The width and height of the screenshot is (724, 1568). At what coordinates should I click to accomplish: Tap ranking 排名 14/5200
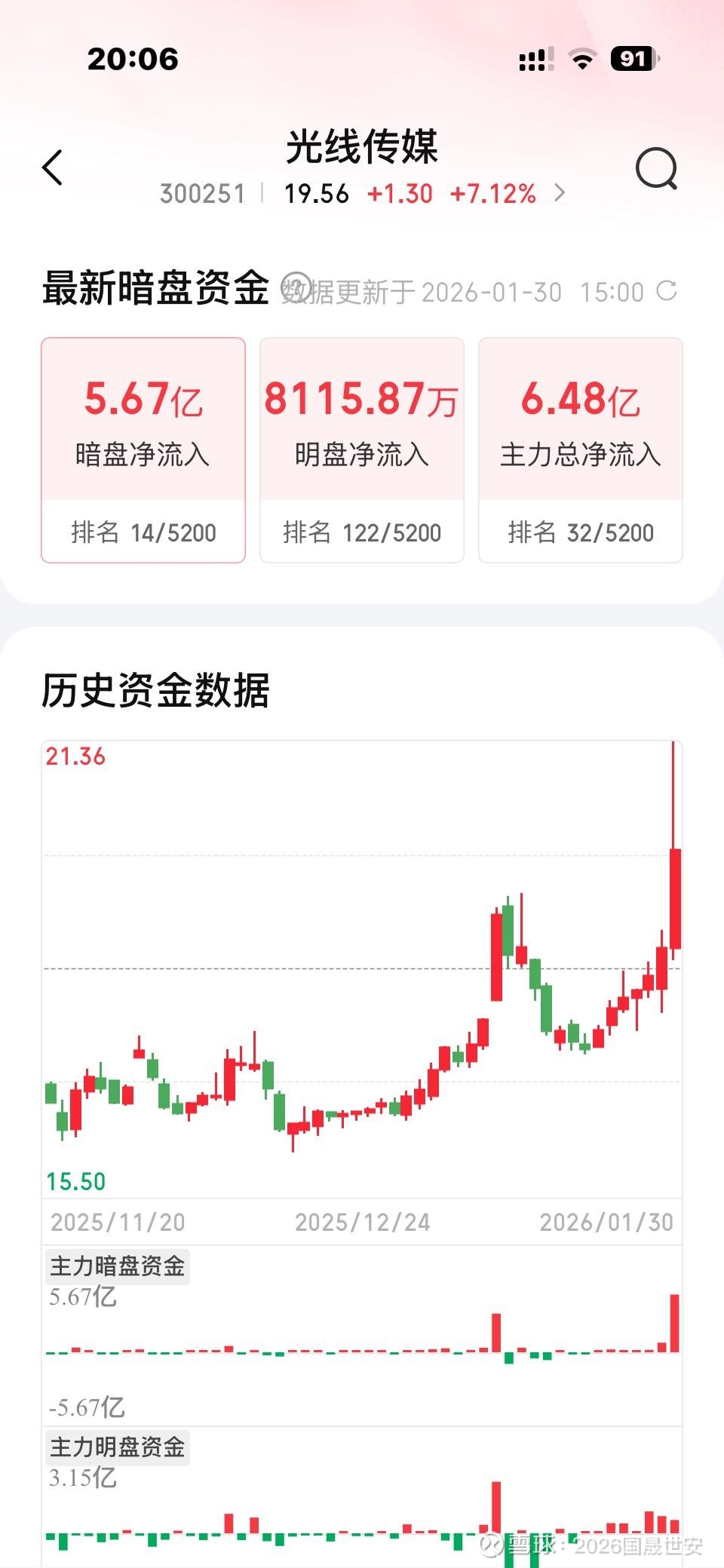click(x=144, y=533)
